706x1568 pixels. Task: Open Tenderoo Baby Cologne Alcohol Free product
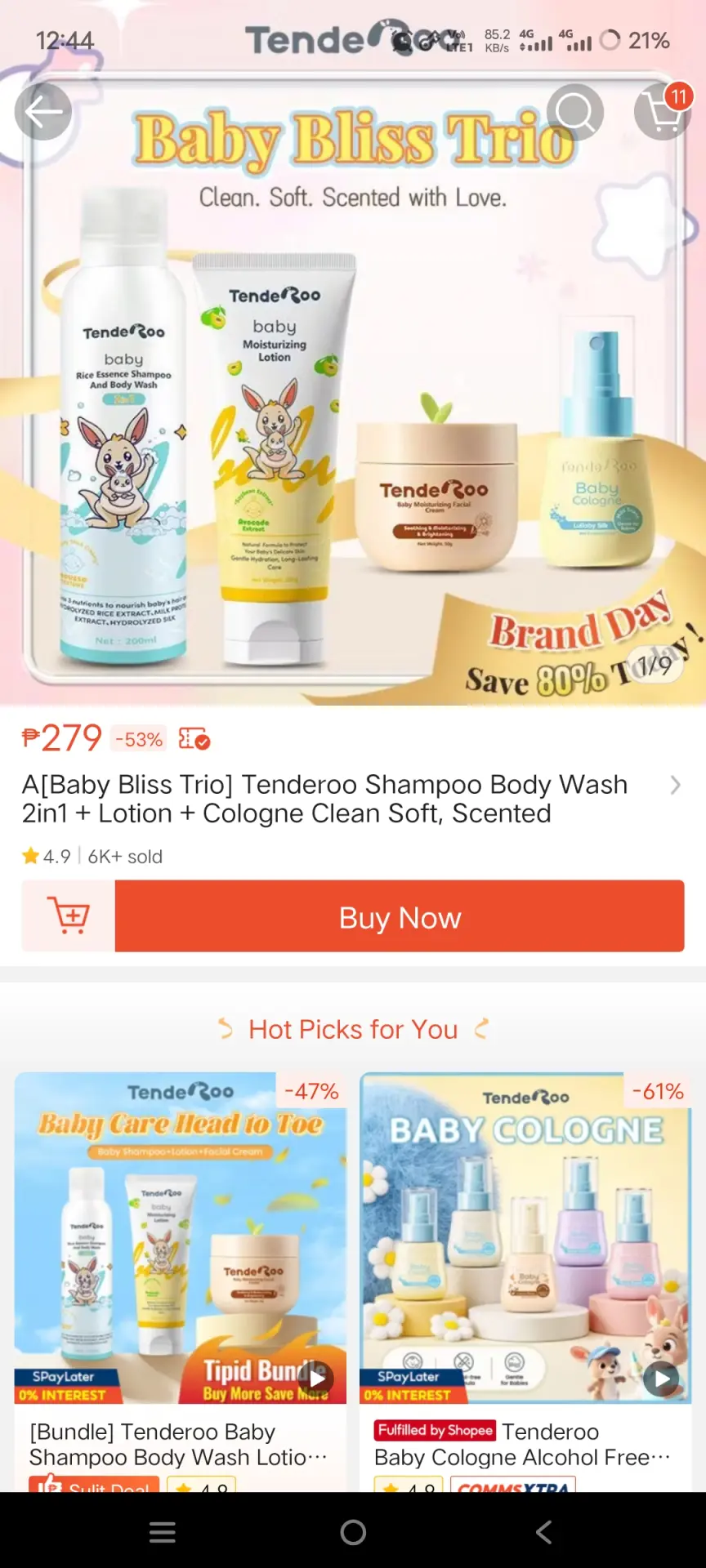[x=525, y=1282]
